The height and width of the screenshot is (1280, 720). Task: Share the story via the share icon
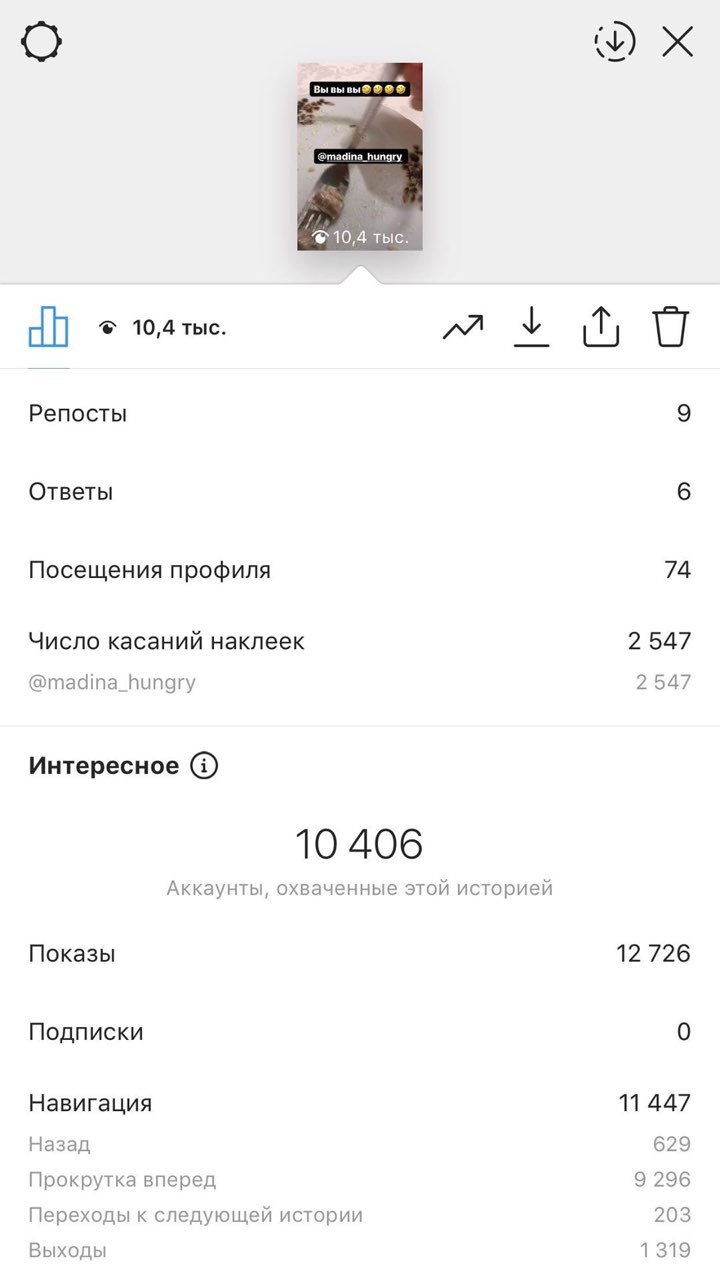coord(601,326)
